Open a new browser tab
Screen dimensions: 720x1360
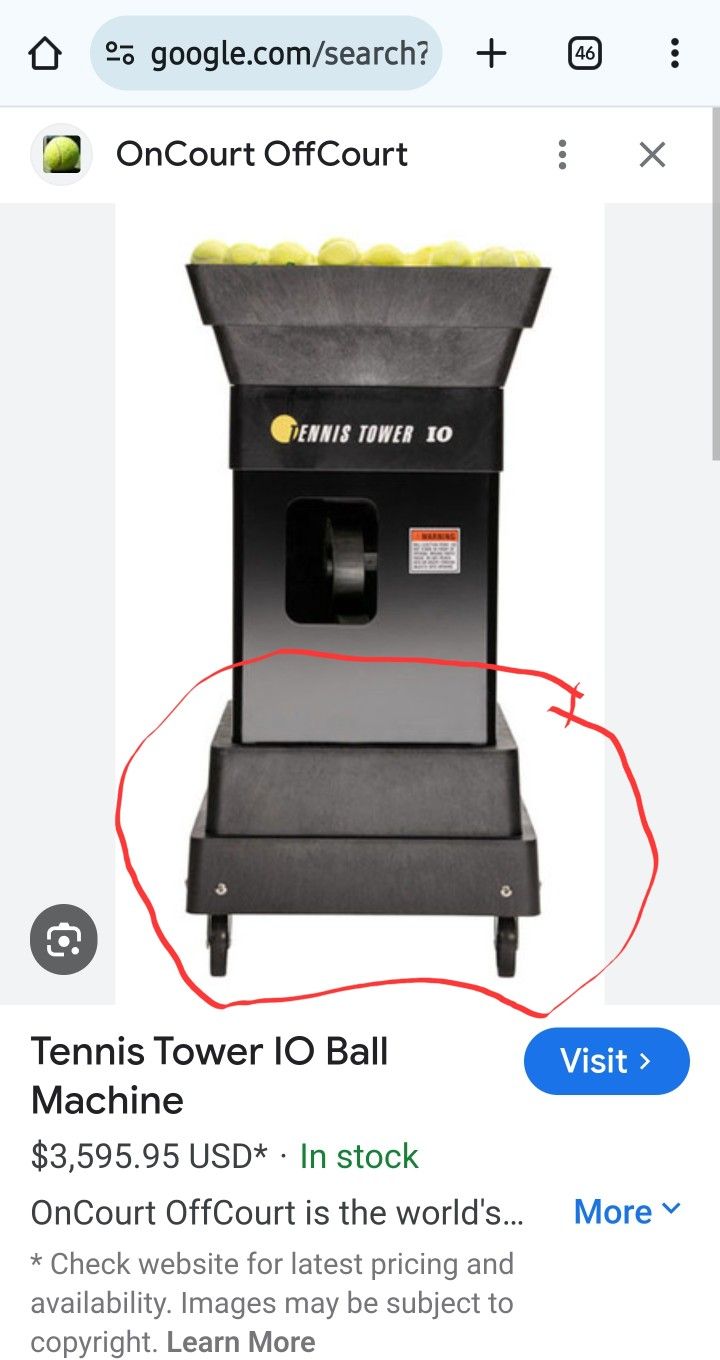(x=491, y=54)
